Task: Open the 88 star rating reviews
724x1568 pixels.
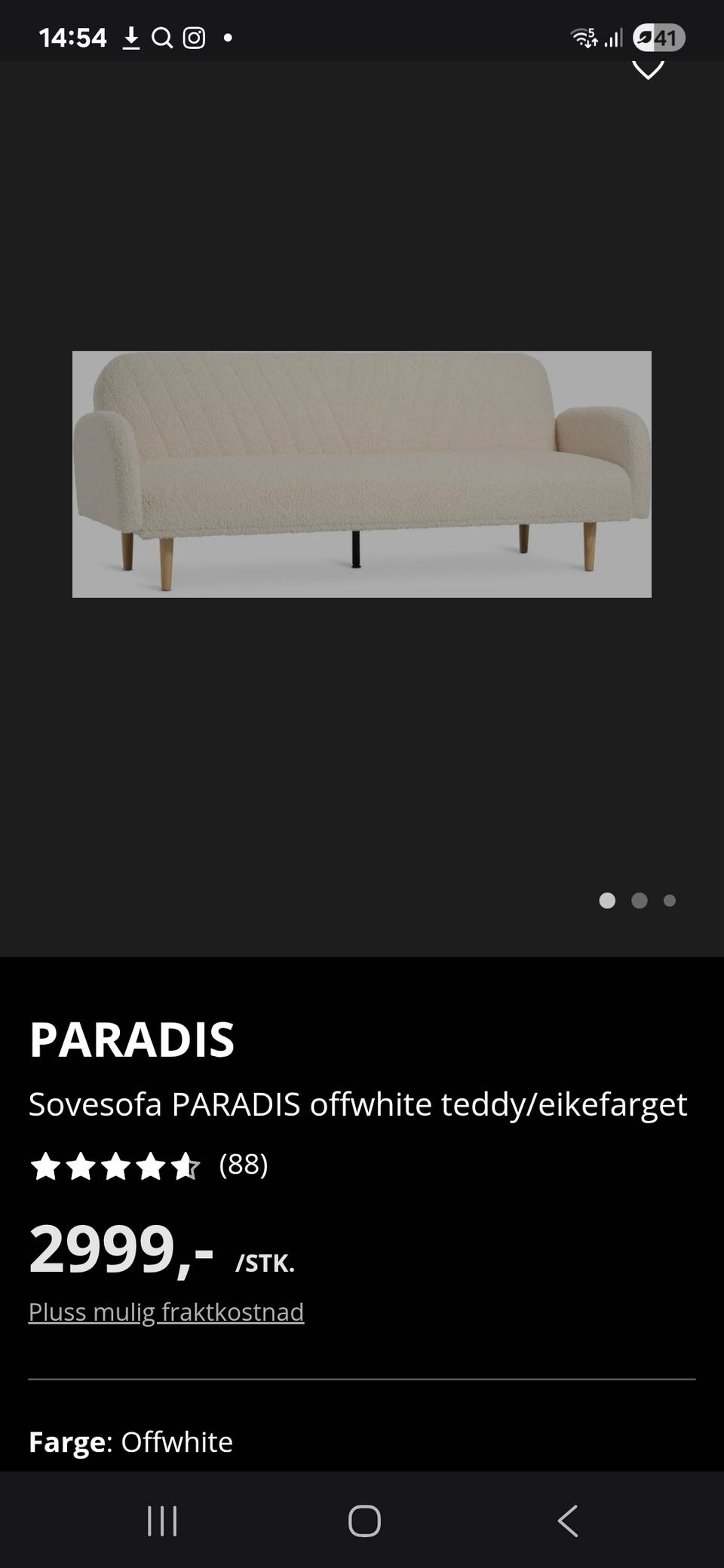Action: tap(149, 1165)
